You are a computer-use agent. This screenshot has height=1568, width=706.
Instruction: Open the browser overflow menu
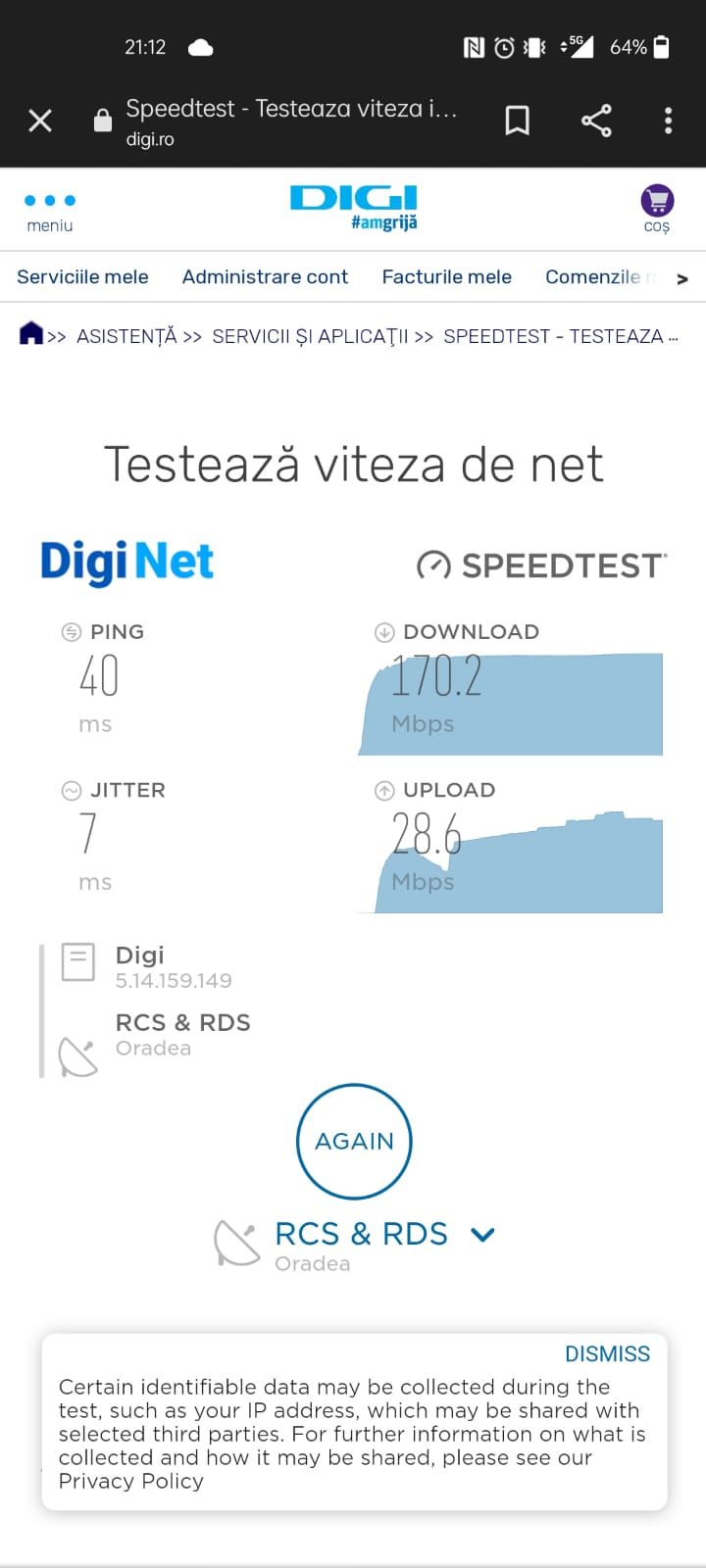pyautogui.click(x=668, y=121)
